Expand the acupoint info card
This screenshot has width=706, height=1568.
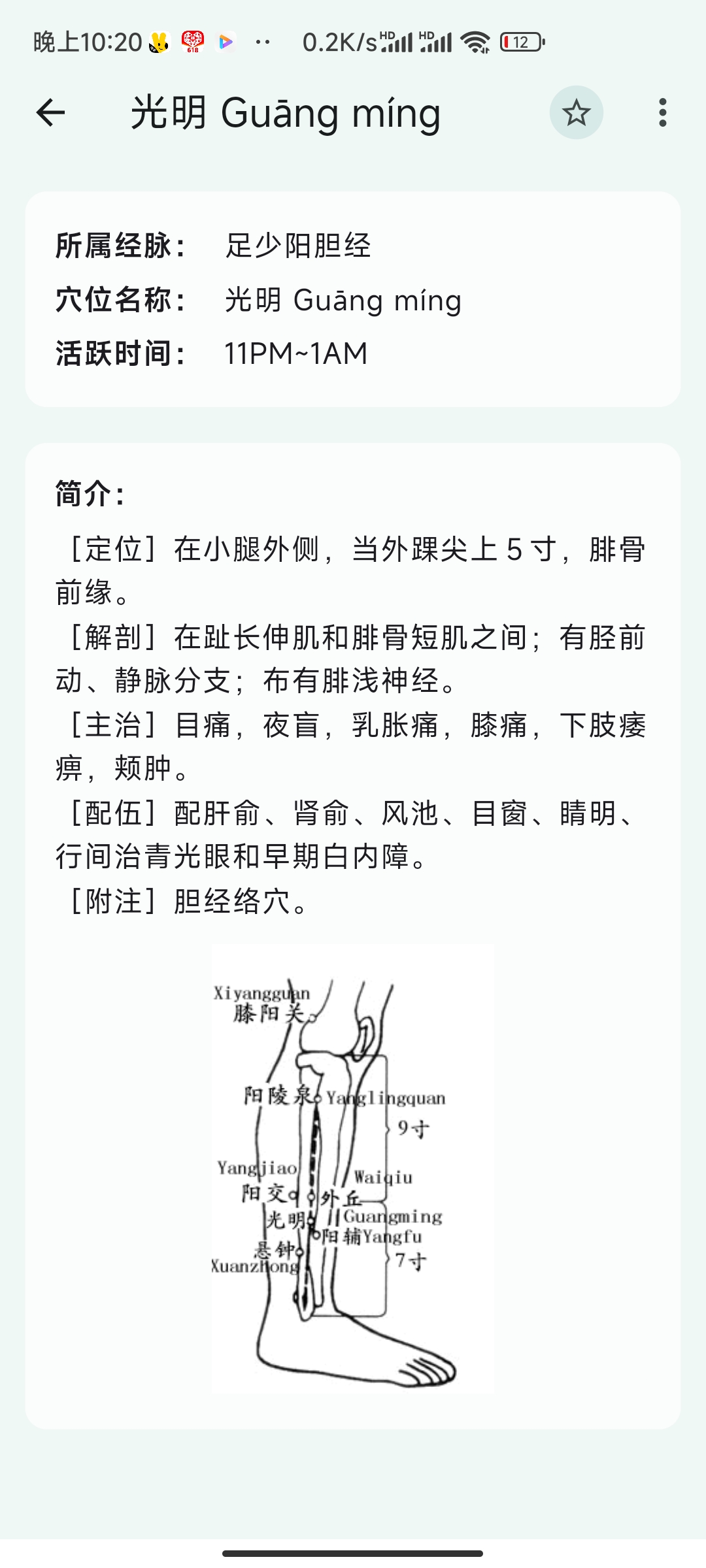coord(353,299)
